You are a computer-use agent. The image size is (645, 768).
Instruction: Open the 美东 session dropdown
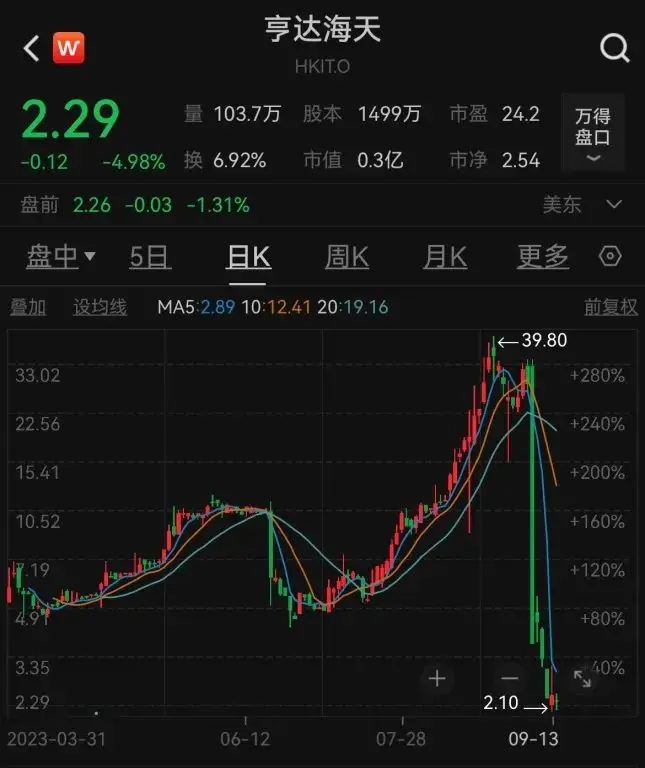pyautogui.click(x=583, y=205)
